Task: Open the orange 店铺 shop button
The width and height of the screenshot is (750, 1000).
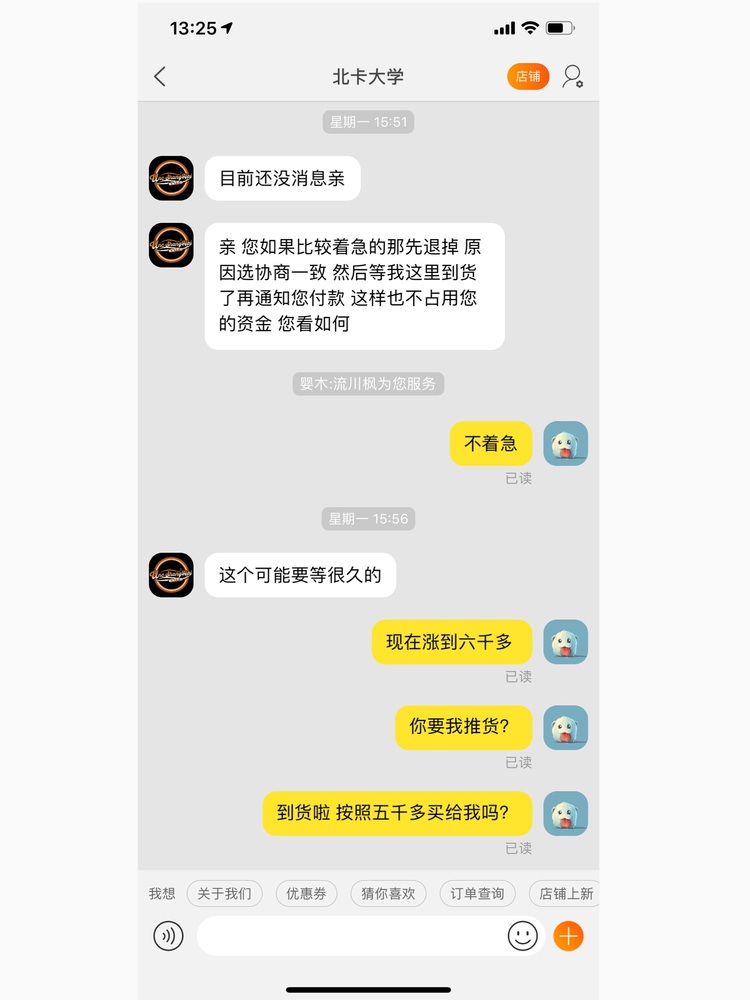Action: 527,77
